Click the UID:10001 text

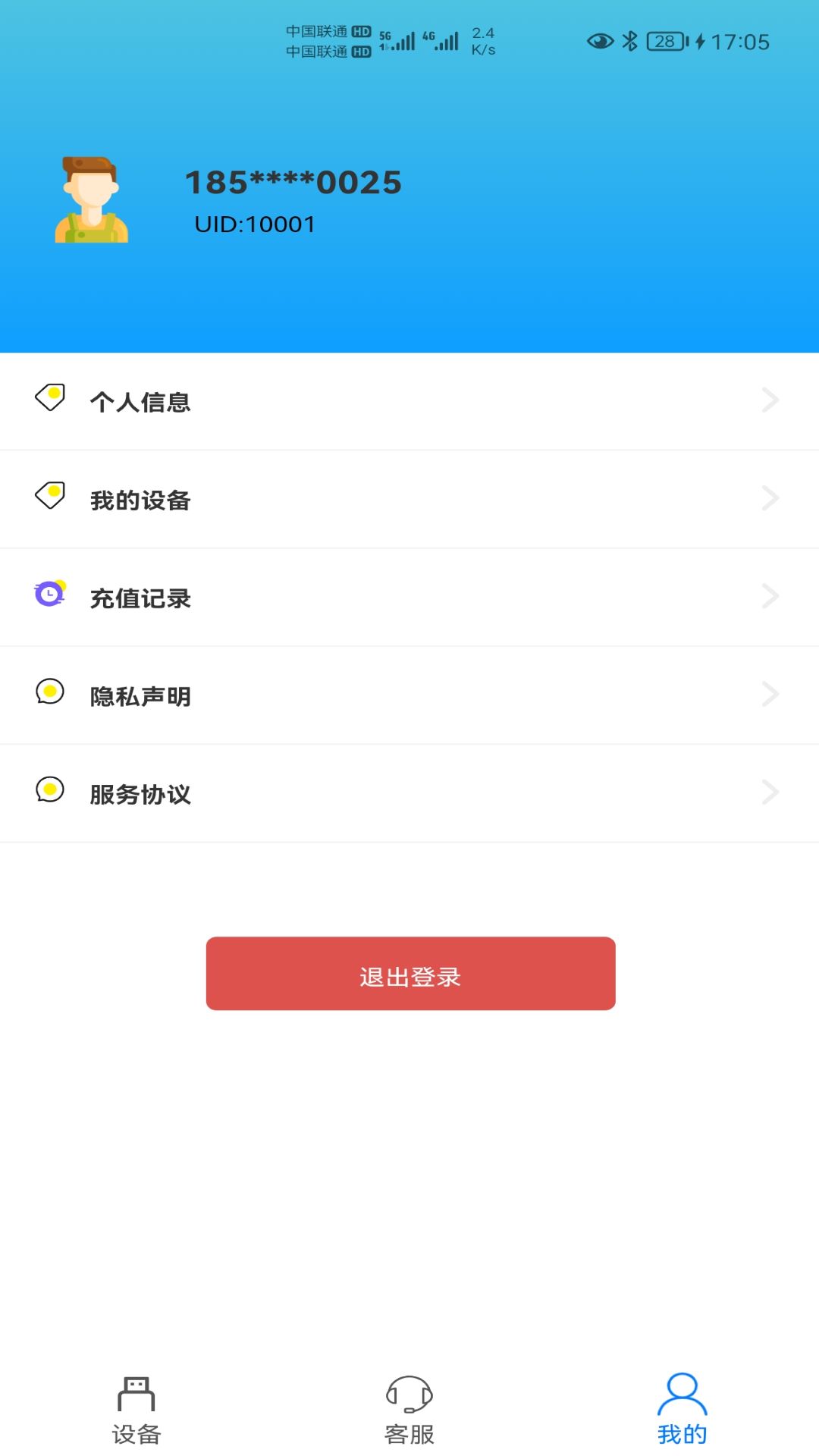click(255, 224)
